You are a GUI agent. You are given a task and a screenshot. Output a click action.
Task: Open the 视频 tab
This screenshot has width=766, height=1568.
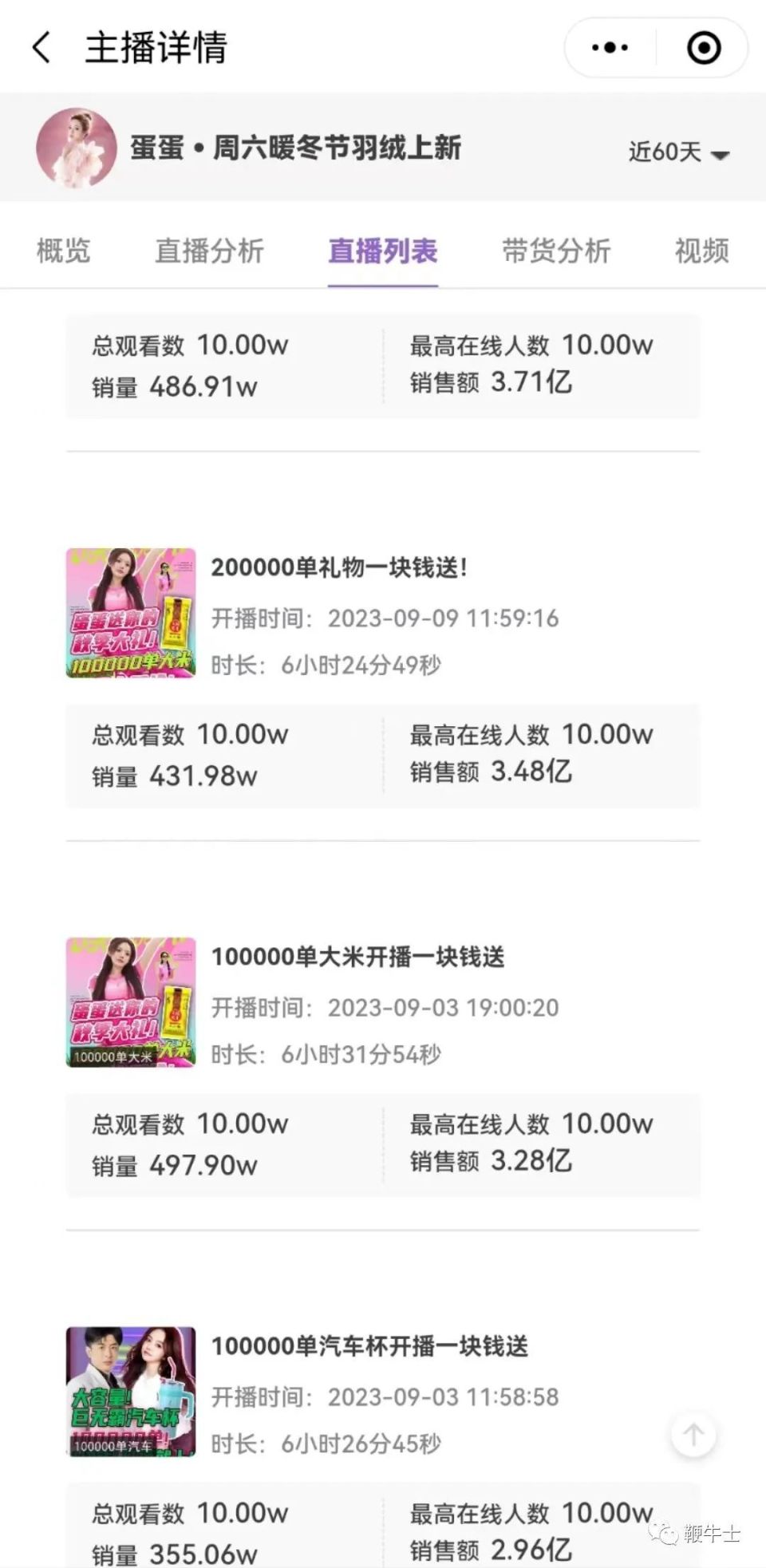click(x=701, y=251)
